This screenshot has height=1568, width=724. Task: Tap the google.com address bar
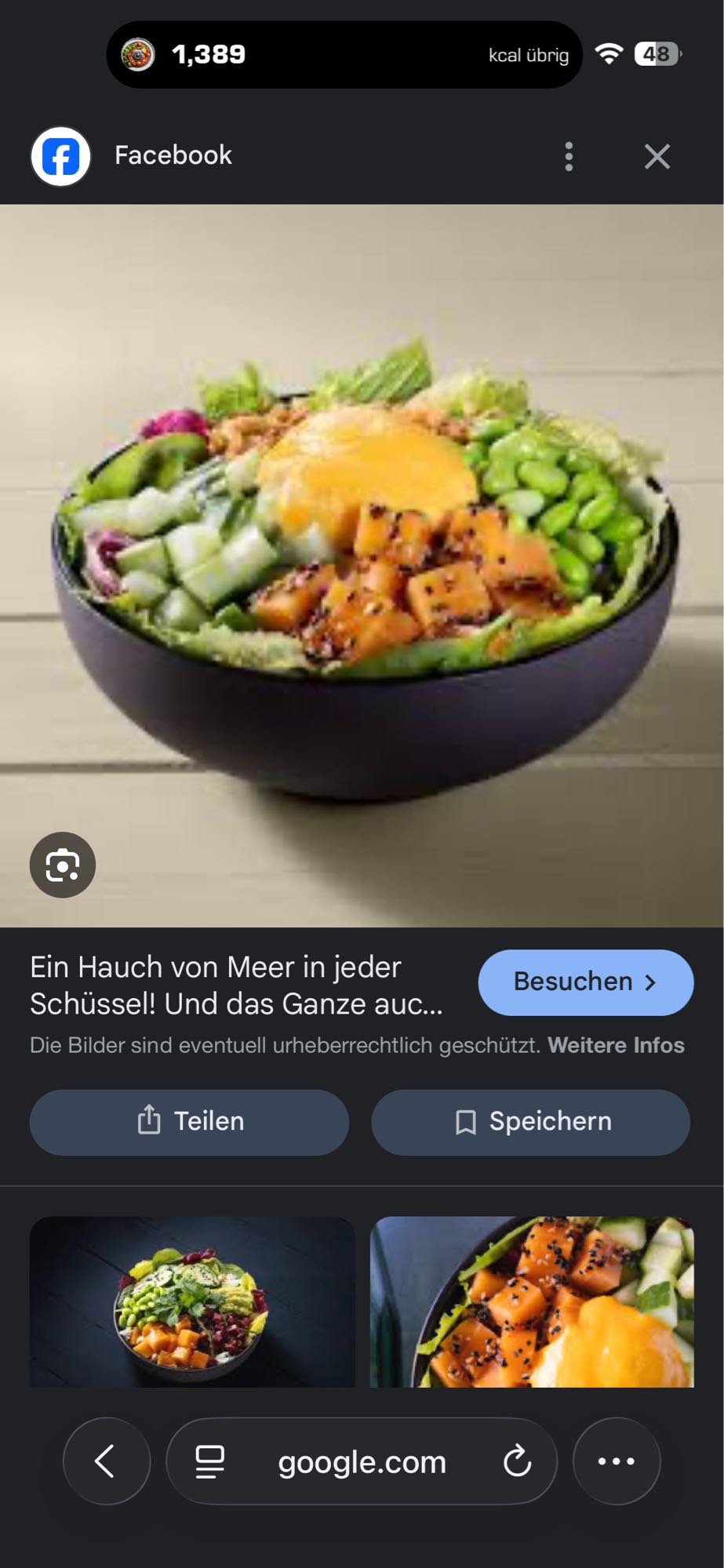(x=361, y=1461)
